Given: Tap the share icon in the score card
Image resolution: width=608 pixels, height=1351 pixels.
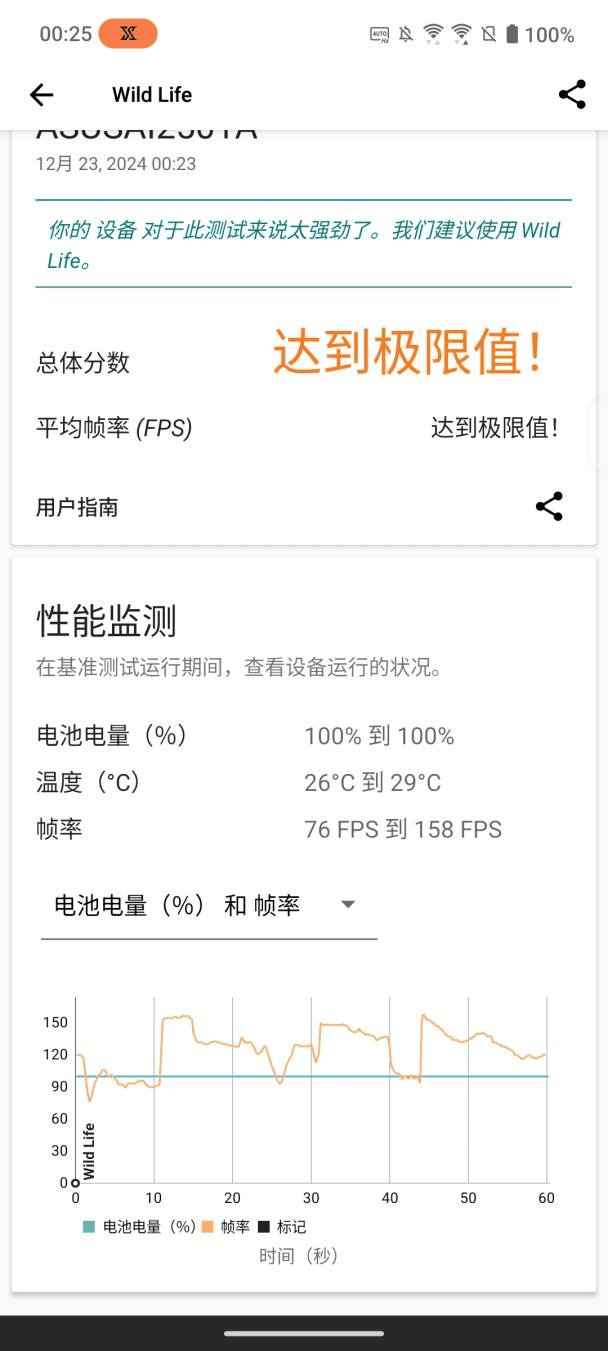Looking at the screenshot, I should [549, 506].
